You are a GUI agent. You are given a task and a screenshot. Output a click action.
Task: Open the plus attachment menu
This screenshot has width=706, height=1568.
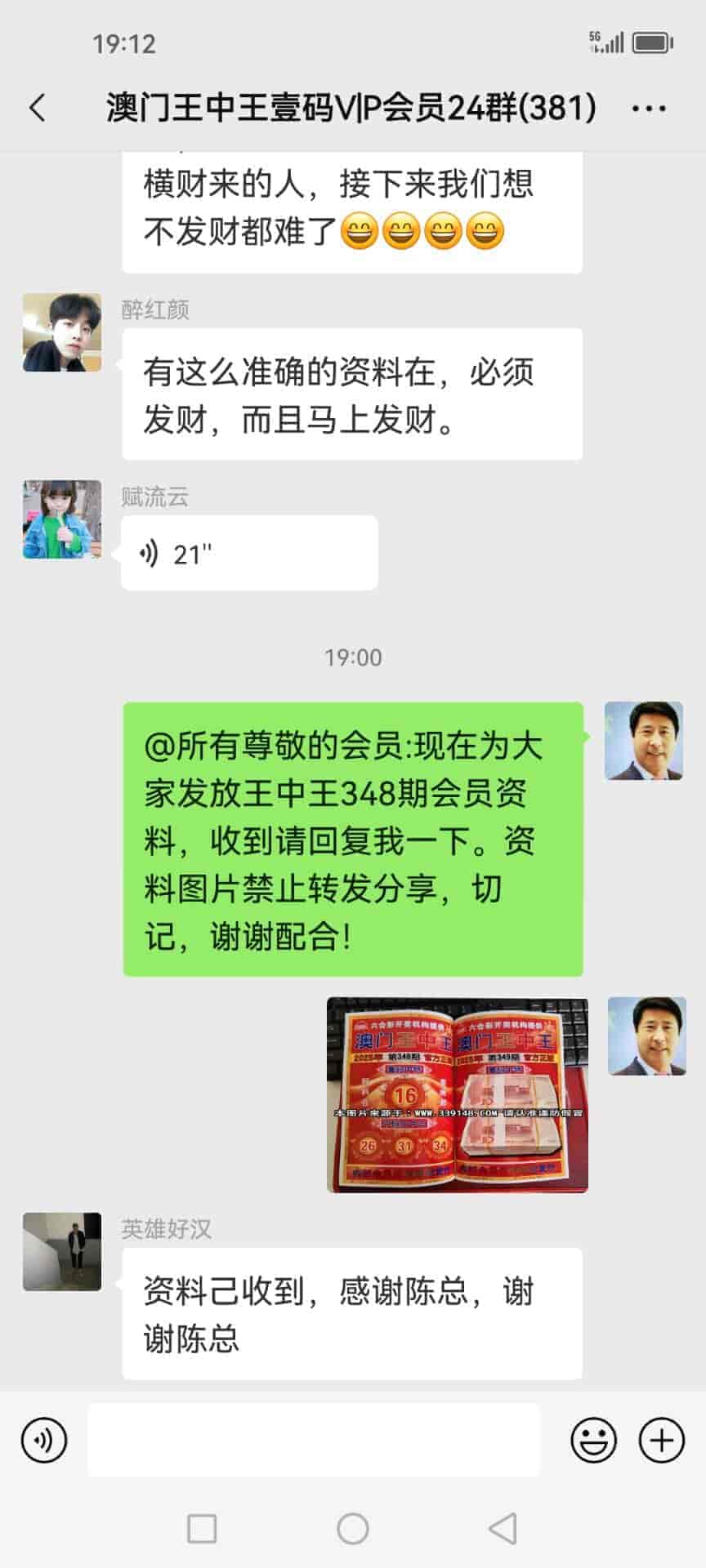click(660, 1441)
